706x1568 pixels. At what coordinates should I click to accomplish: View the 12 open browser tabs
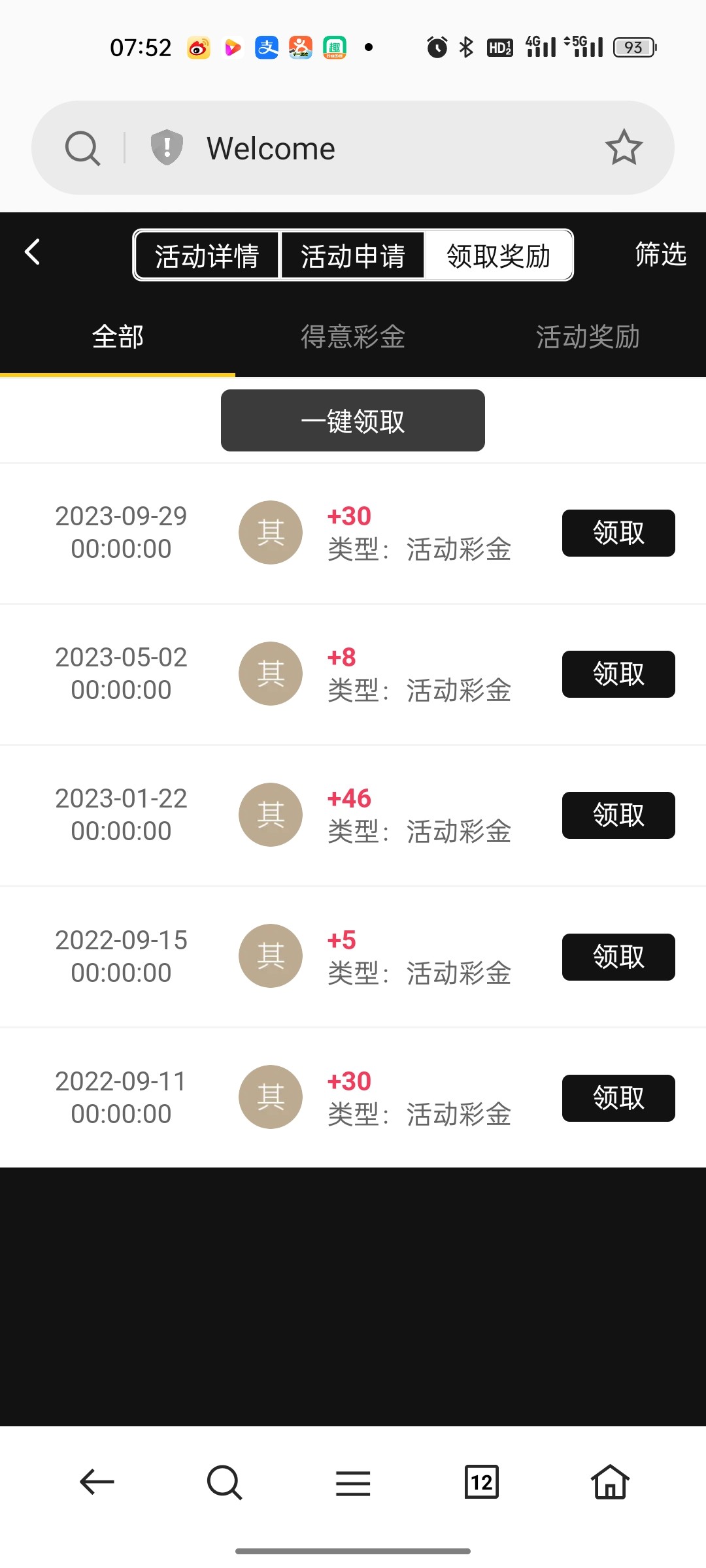pyautogui.click(x=482, y=1482)
